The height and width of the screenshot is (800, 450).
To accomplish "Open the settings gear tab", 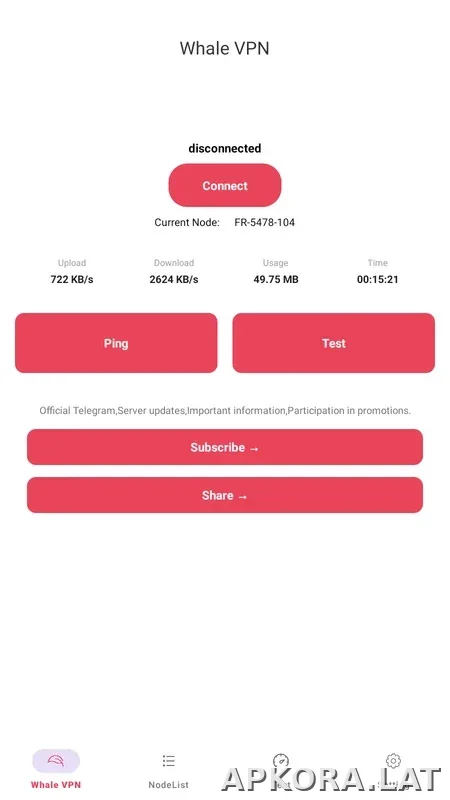I will (393, 761).
